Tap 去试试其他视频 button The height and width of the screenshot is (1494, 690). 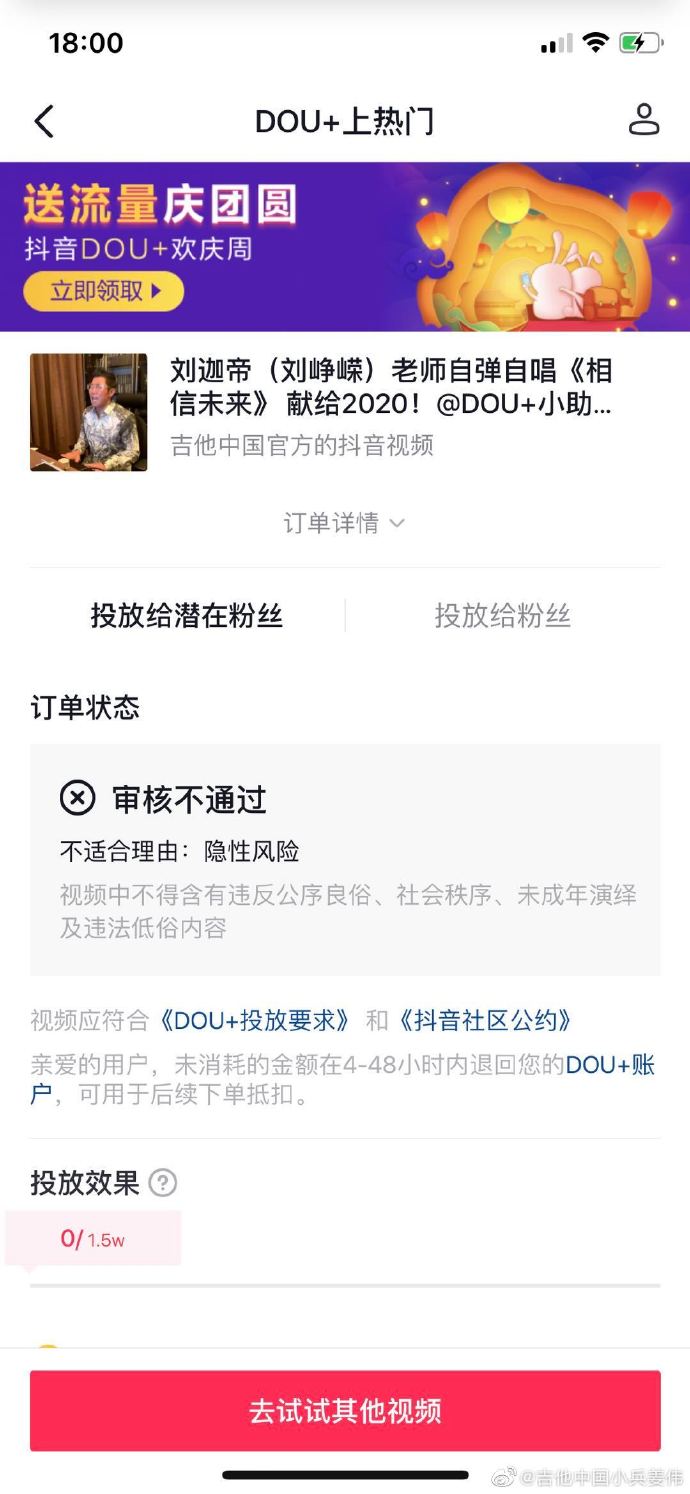[345, 1411]
